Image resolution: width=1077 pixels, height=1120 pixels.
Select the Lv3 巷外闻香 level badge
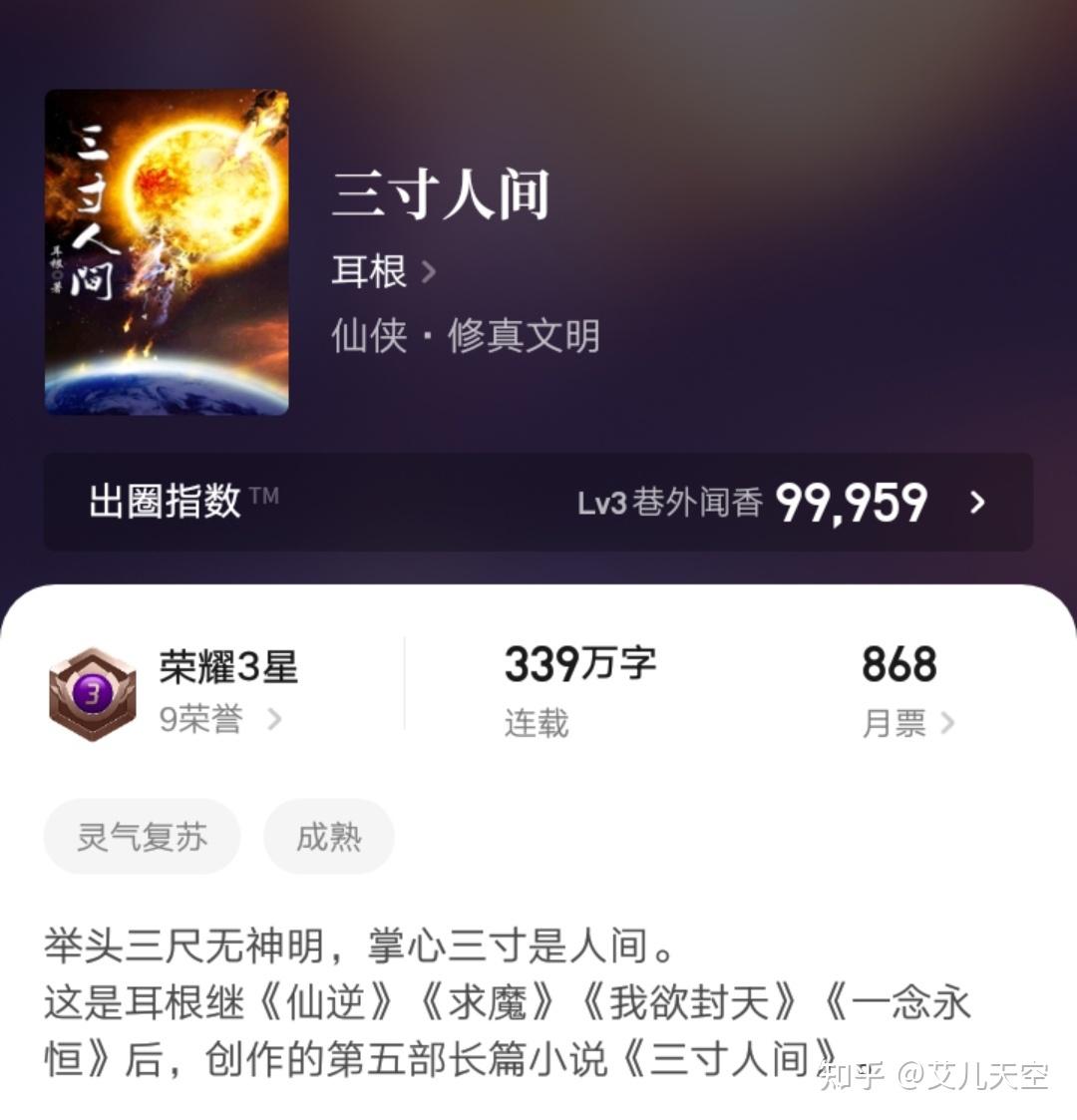(x=668, y=504)
